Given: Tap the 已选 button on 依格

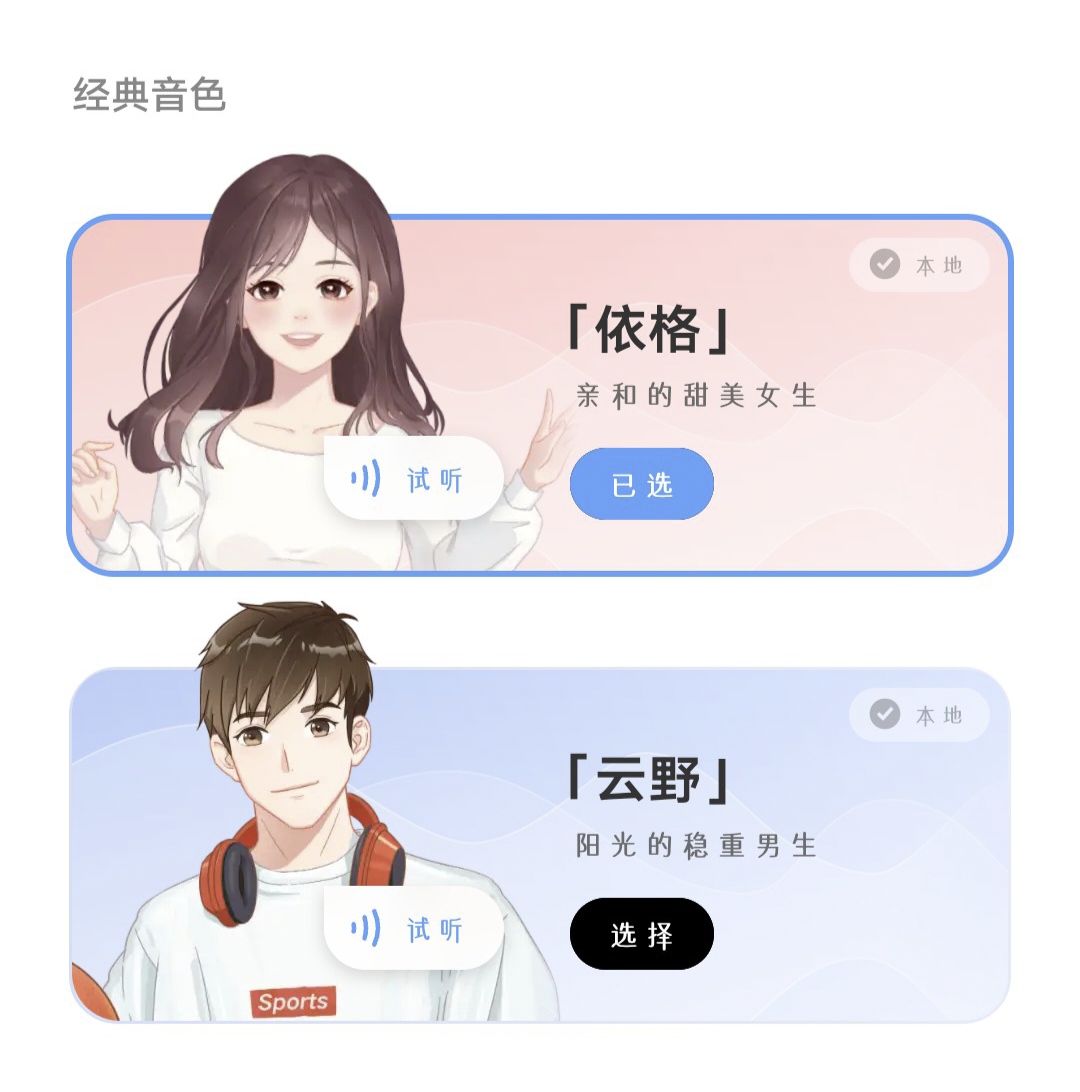Looking at the screenshot, I should point(641,485).
